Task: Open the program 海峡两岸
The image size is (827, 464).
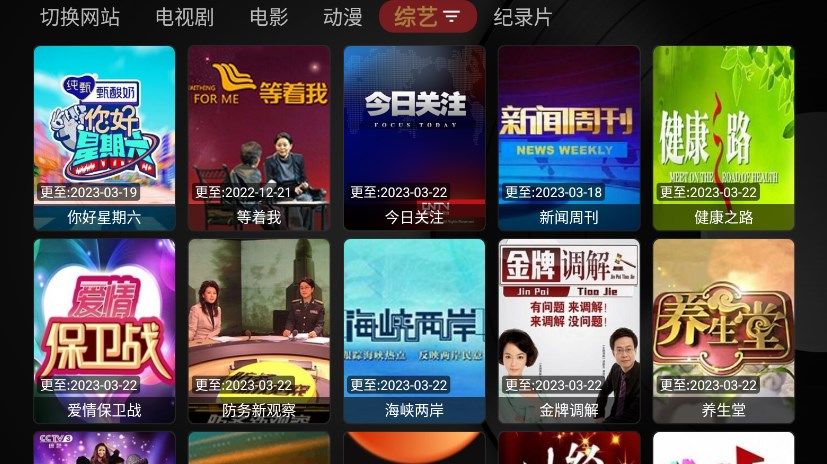Action: (414, 330)
